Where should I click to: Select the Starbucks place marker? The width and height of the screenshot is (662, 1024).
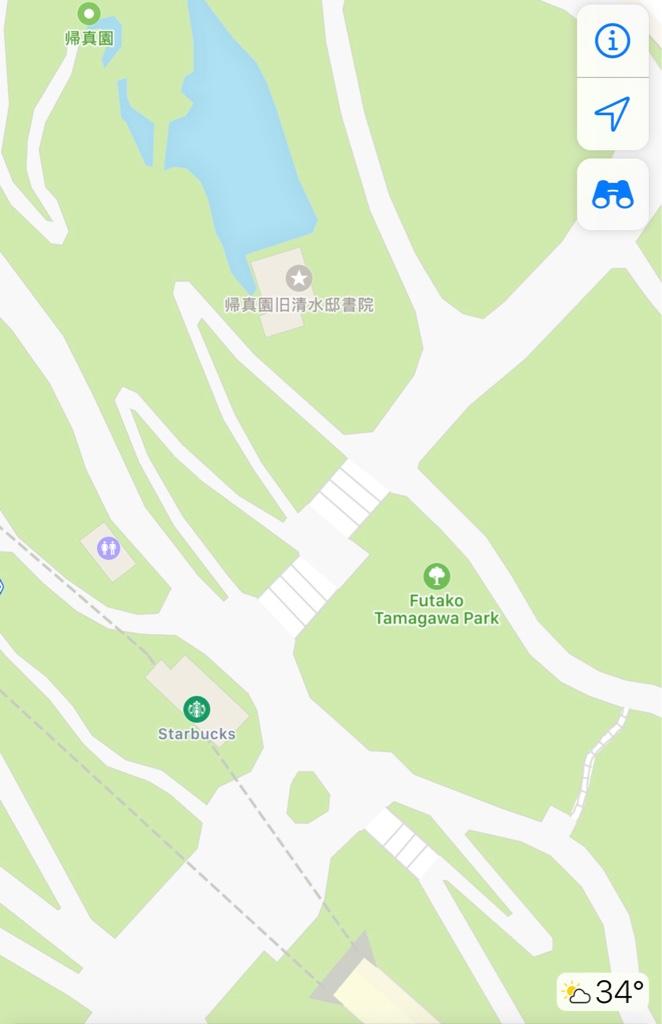click(197, 709)
